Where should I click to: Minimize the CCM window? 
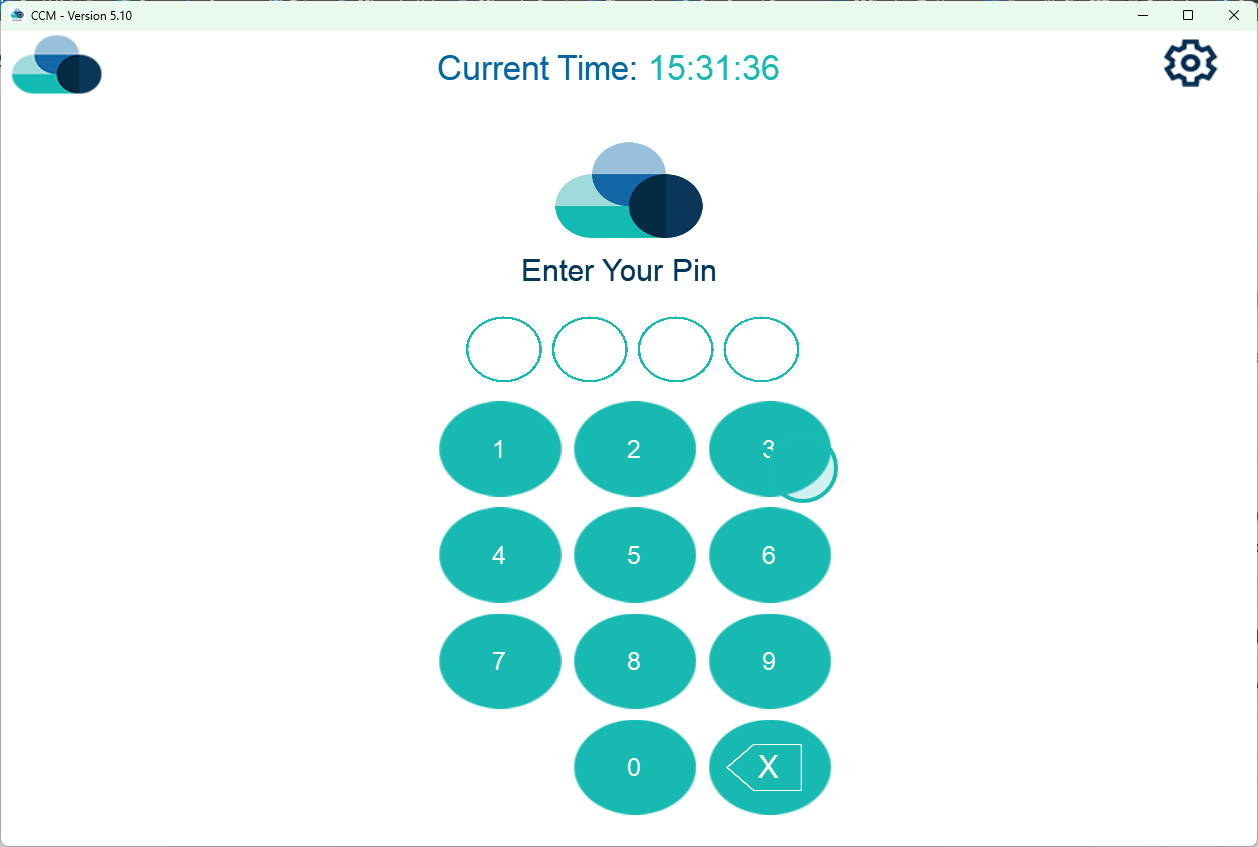(1143, 15)
